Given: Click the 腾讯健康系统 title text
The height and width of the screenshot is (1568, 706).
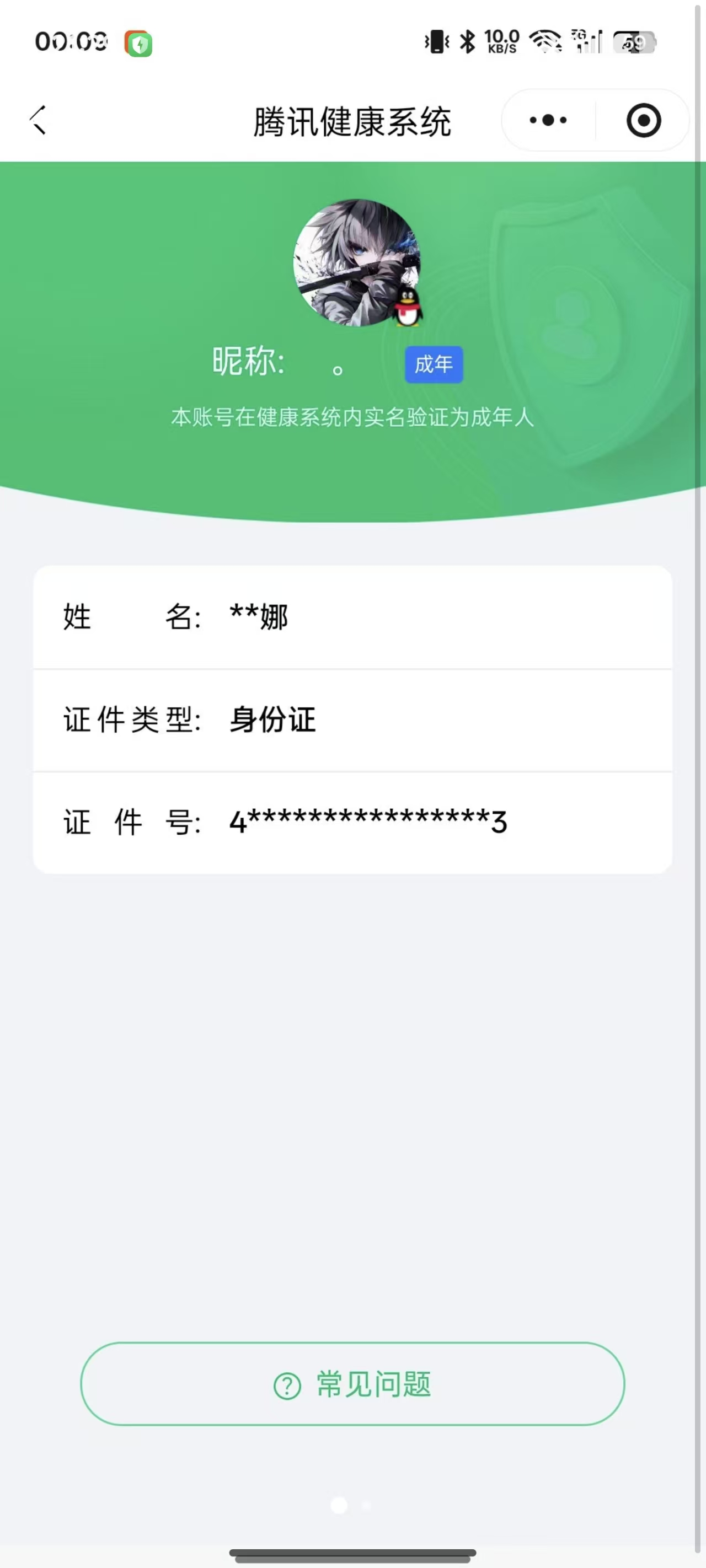Looking at the screenshot, I should click(352, 120).
